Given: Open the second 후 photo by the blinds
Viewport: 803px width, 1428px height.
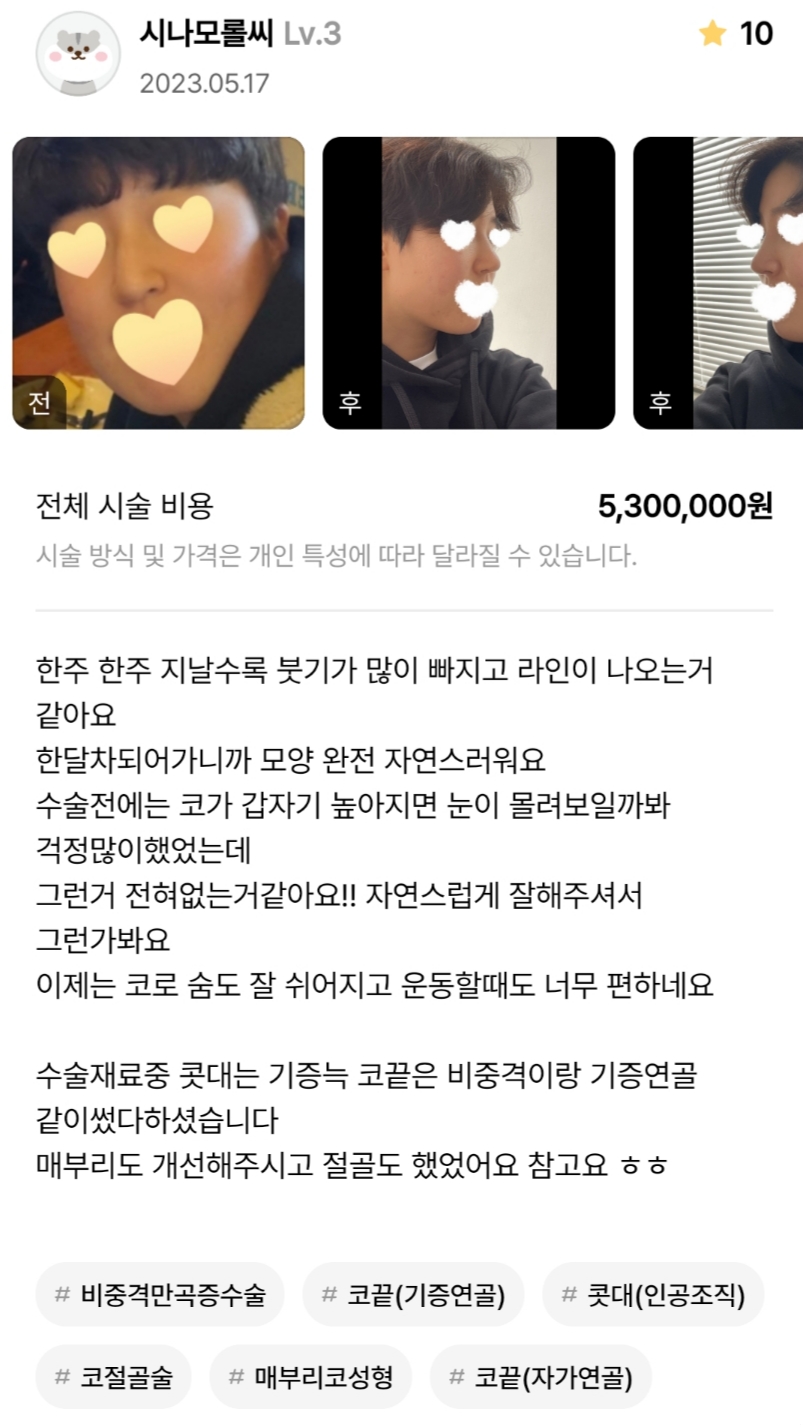Looking at the screenshot, I should coord(718,283).
